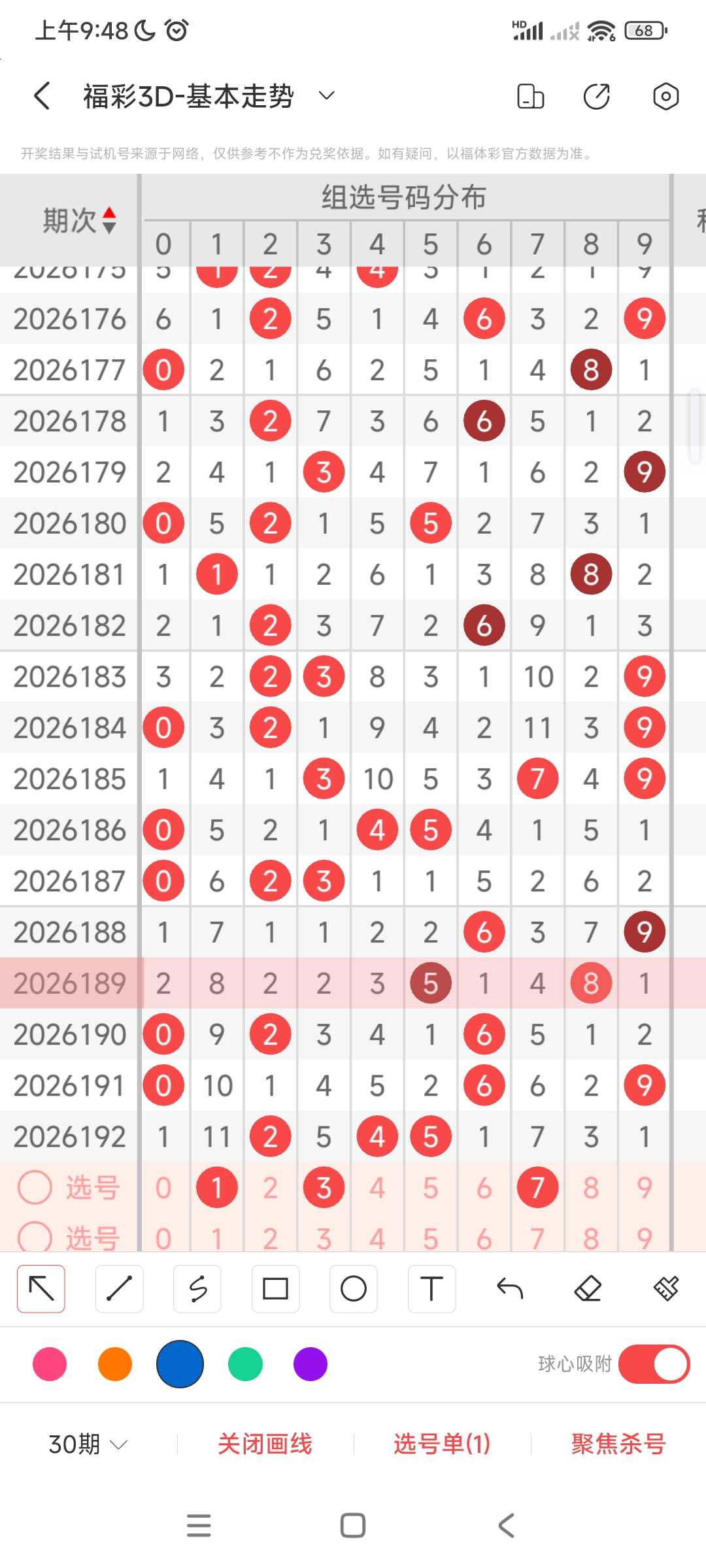Open 选号单(1) list
This screenshot has height=1568, width=706.
[x=442, y=1444]
